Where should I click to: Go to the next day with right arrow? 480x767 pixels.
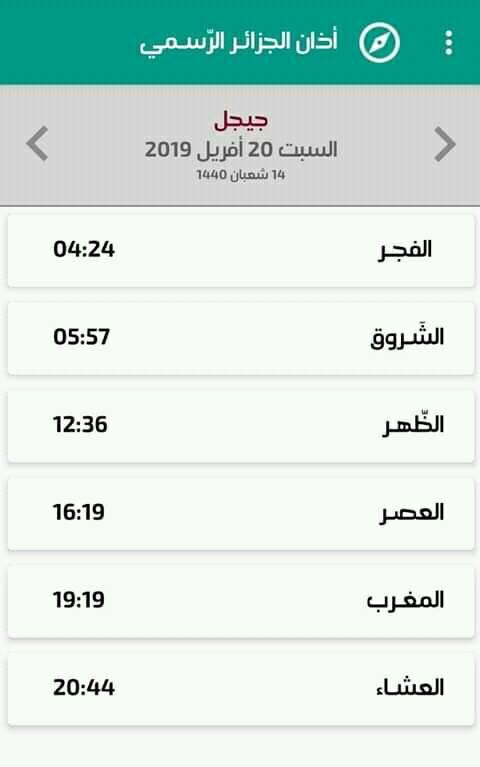pyautogui.click(x=444, y=144)
